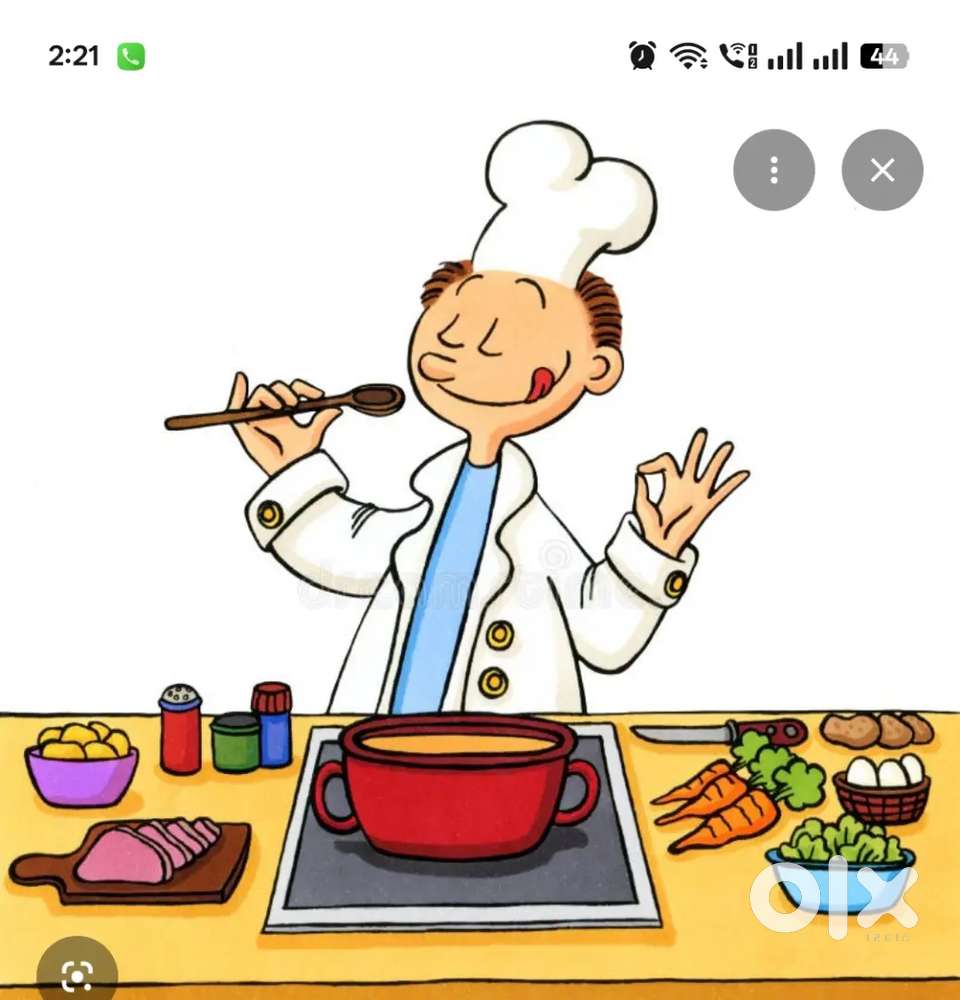960x1000 pixels.
Task: Close the image viewer
Action: (x=881, y=170)
